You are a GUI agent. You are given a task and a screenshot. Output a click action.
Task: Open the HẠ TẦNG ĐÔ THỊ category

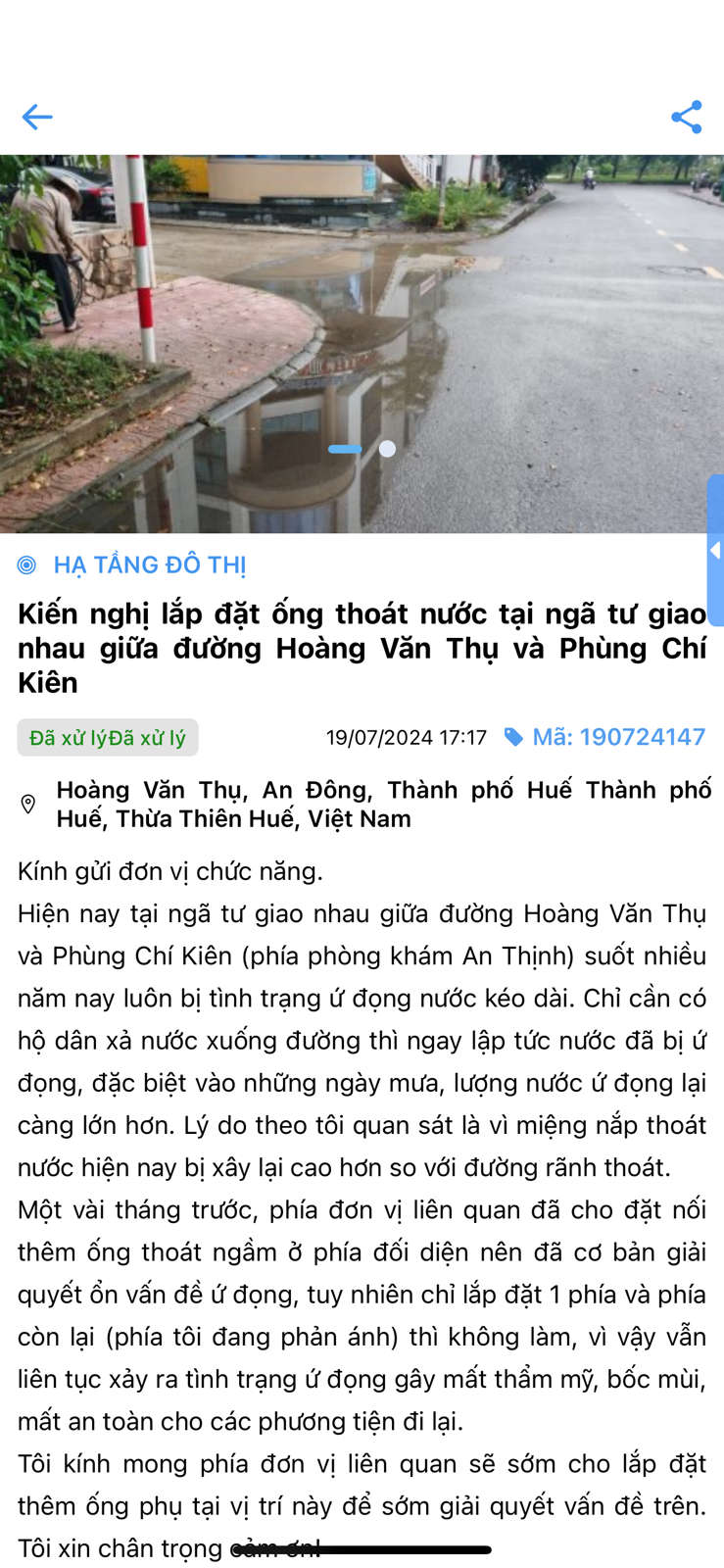149,565
